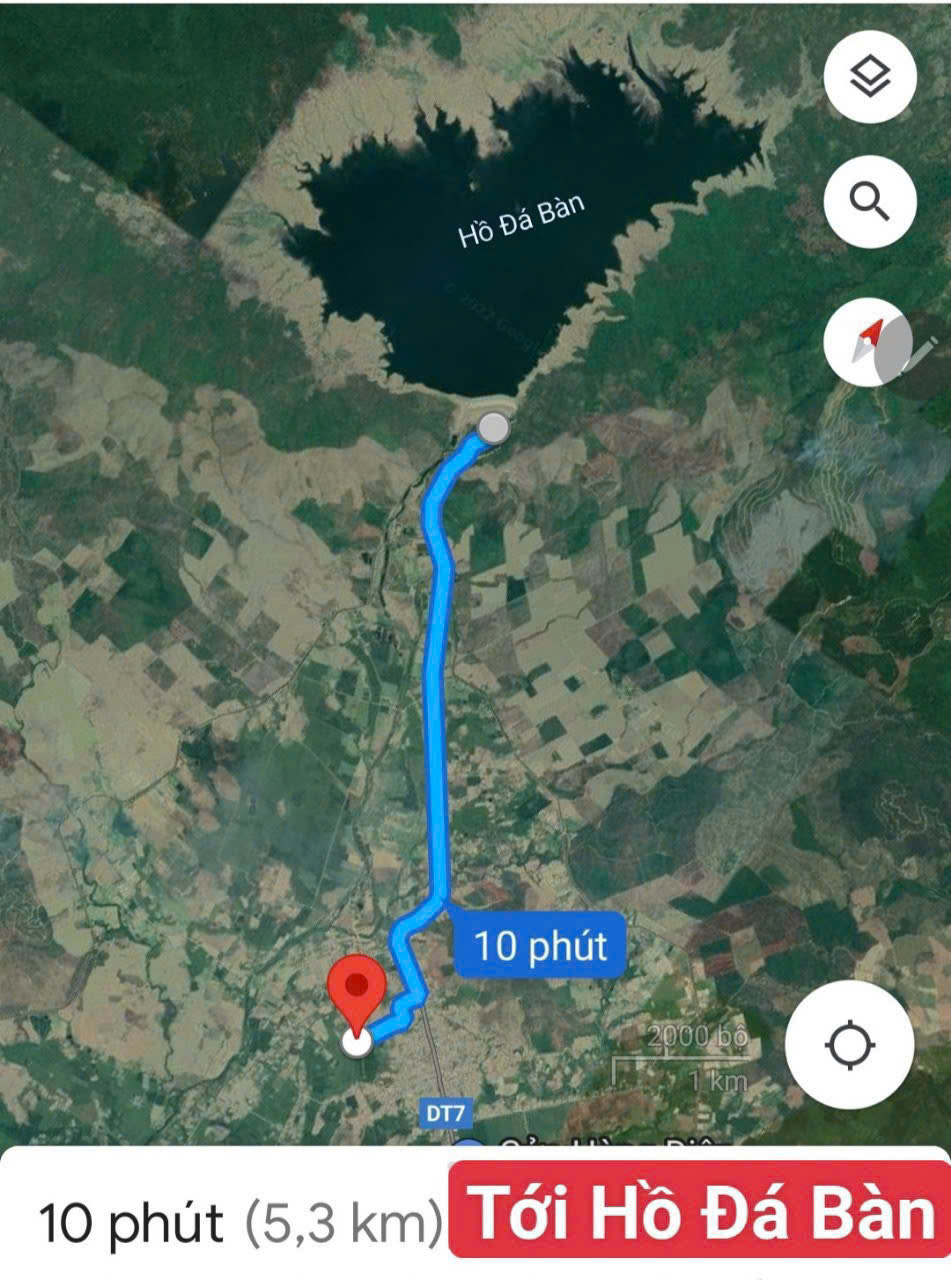Tap the "10 phút" route time label
Screen dimensions: 951x1280
point(540,944)
